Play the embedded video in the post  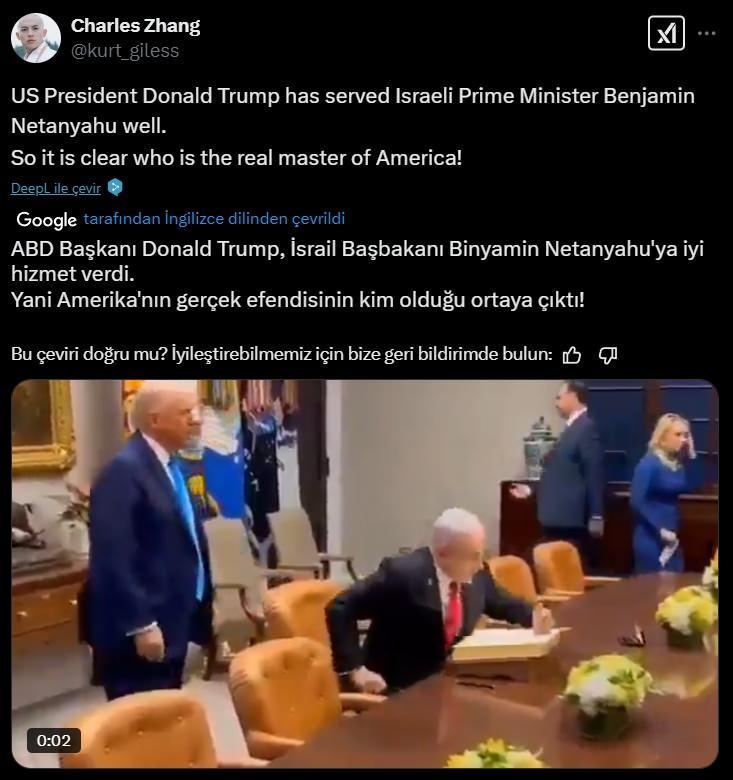tap(365, 573)
